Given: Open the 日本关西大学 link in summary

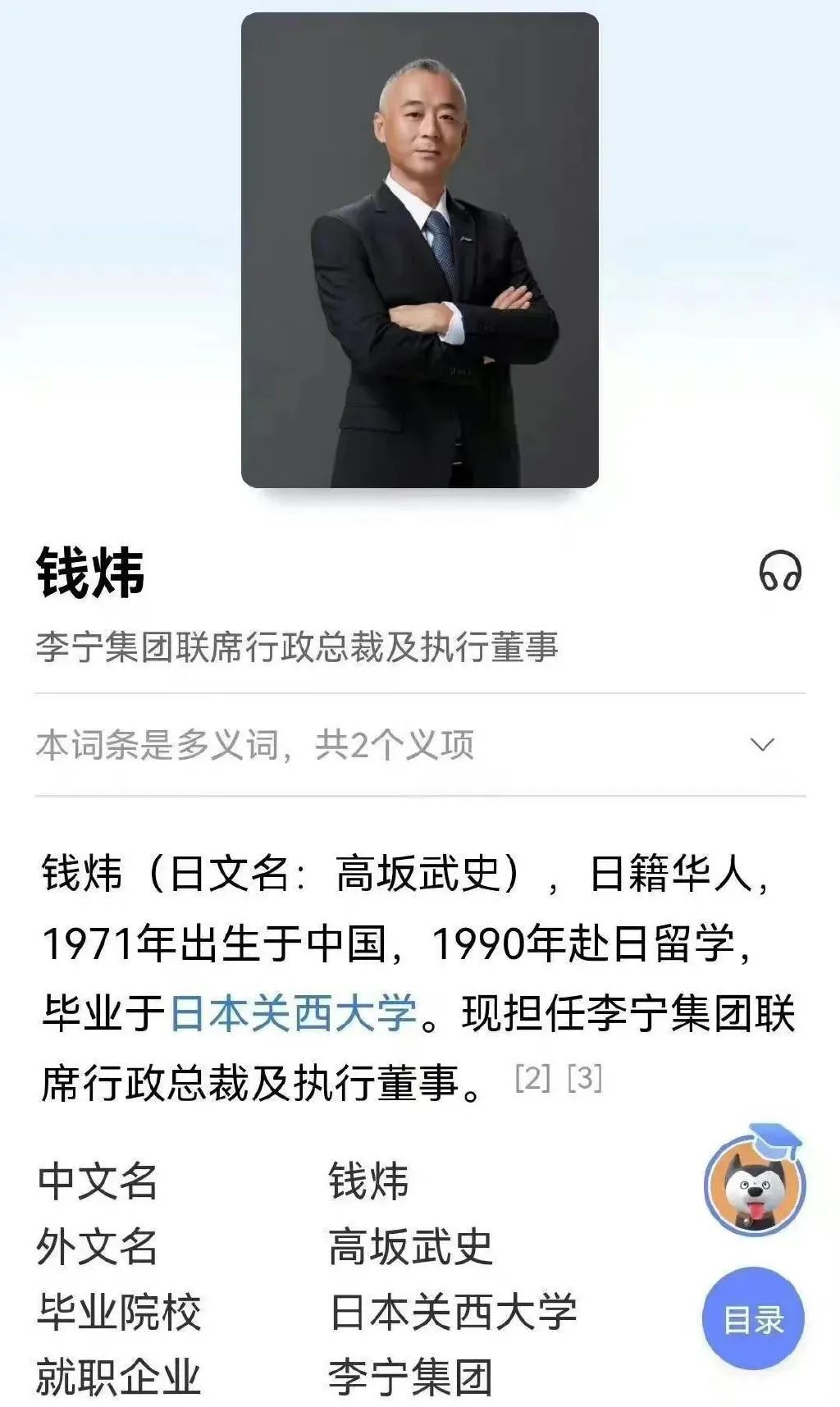Looking at the screenshot, I should tap(294, 1012).
